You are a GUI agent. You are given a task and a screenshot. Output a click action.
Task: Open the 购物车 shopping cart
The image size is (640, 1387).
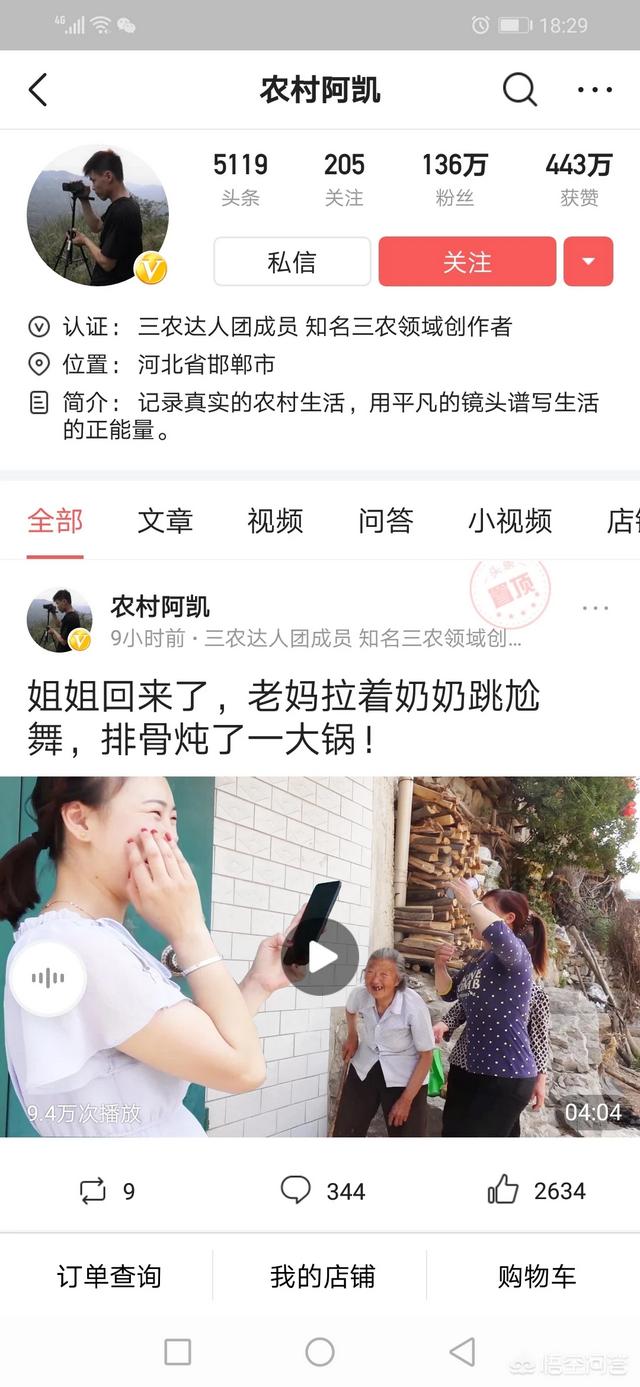tap(536, 1276)
